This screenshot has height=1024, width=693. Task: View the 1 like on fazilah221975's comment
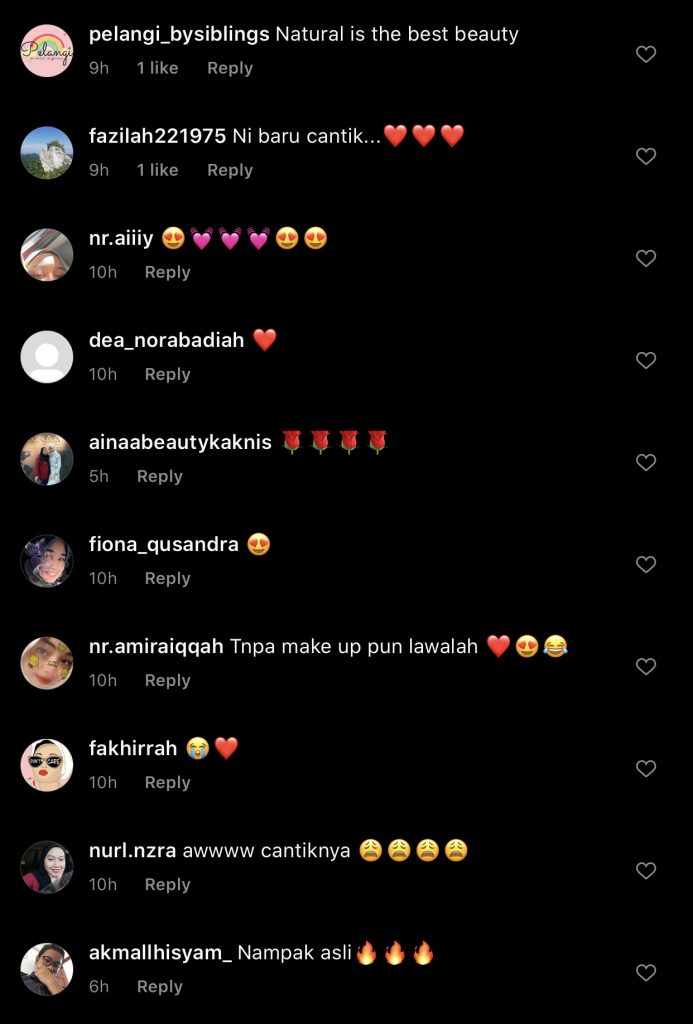[157, 170]
